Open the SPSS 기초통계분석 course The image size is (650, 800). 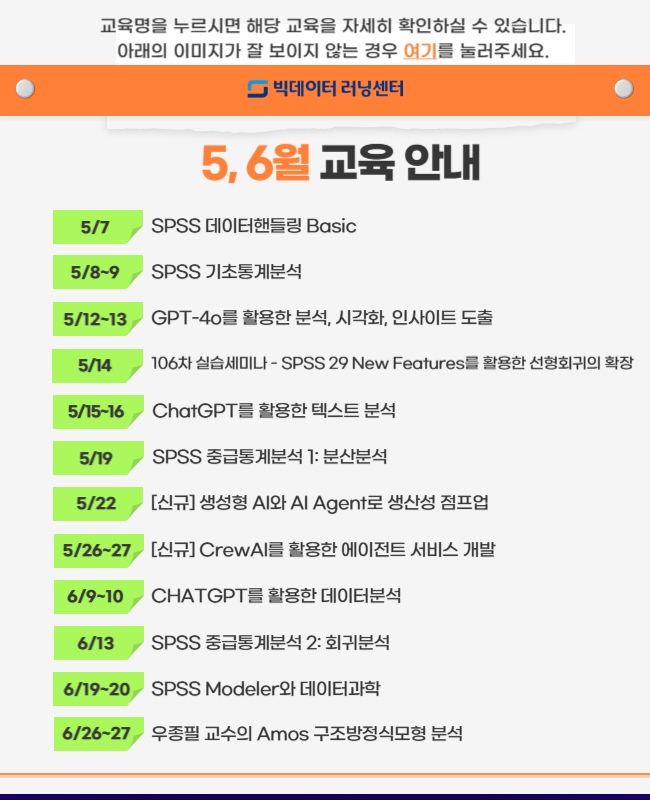click(227, 272)
